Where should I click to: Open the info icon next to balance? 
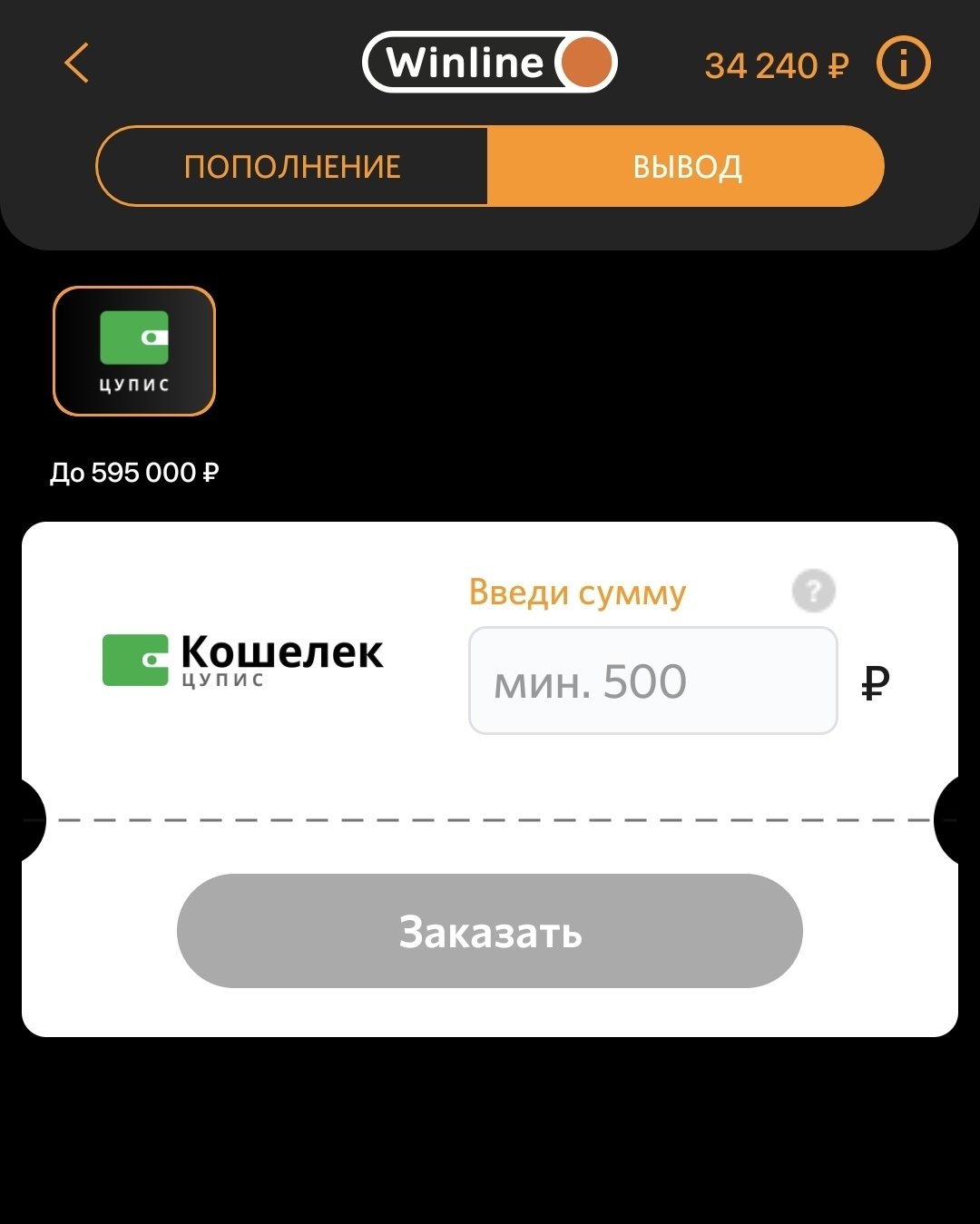pyautogui.click(x=903, y=64)
